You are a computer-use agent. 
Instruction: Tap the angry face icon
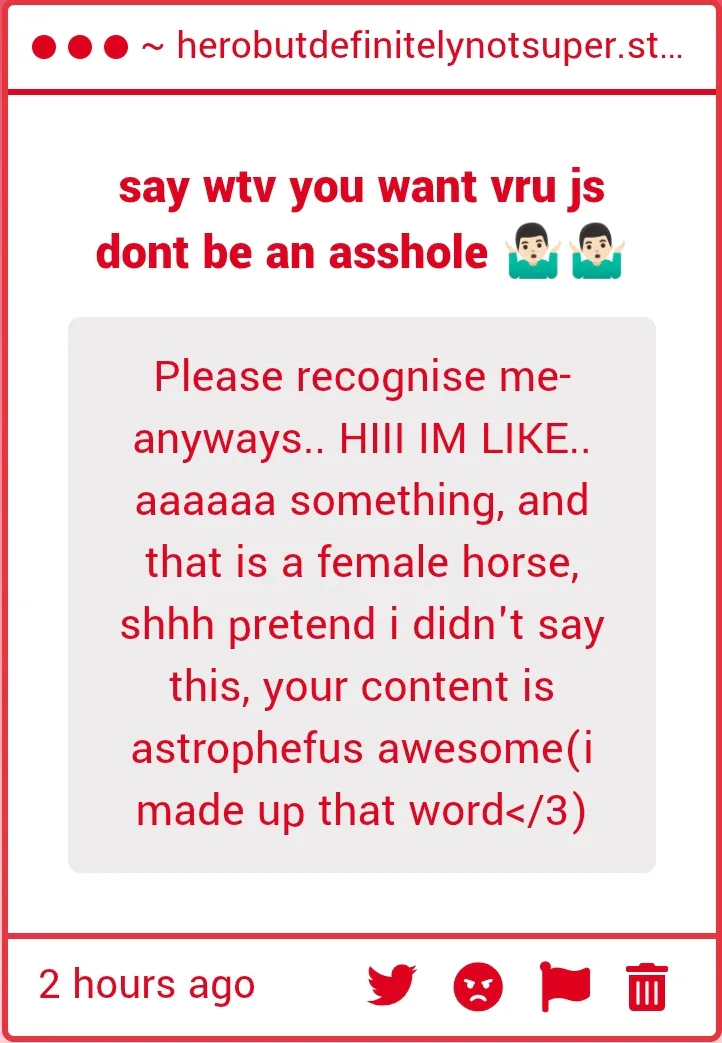pyautogui.click(x=478, y=987)
